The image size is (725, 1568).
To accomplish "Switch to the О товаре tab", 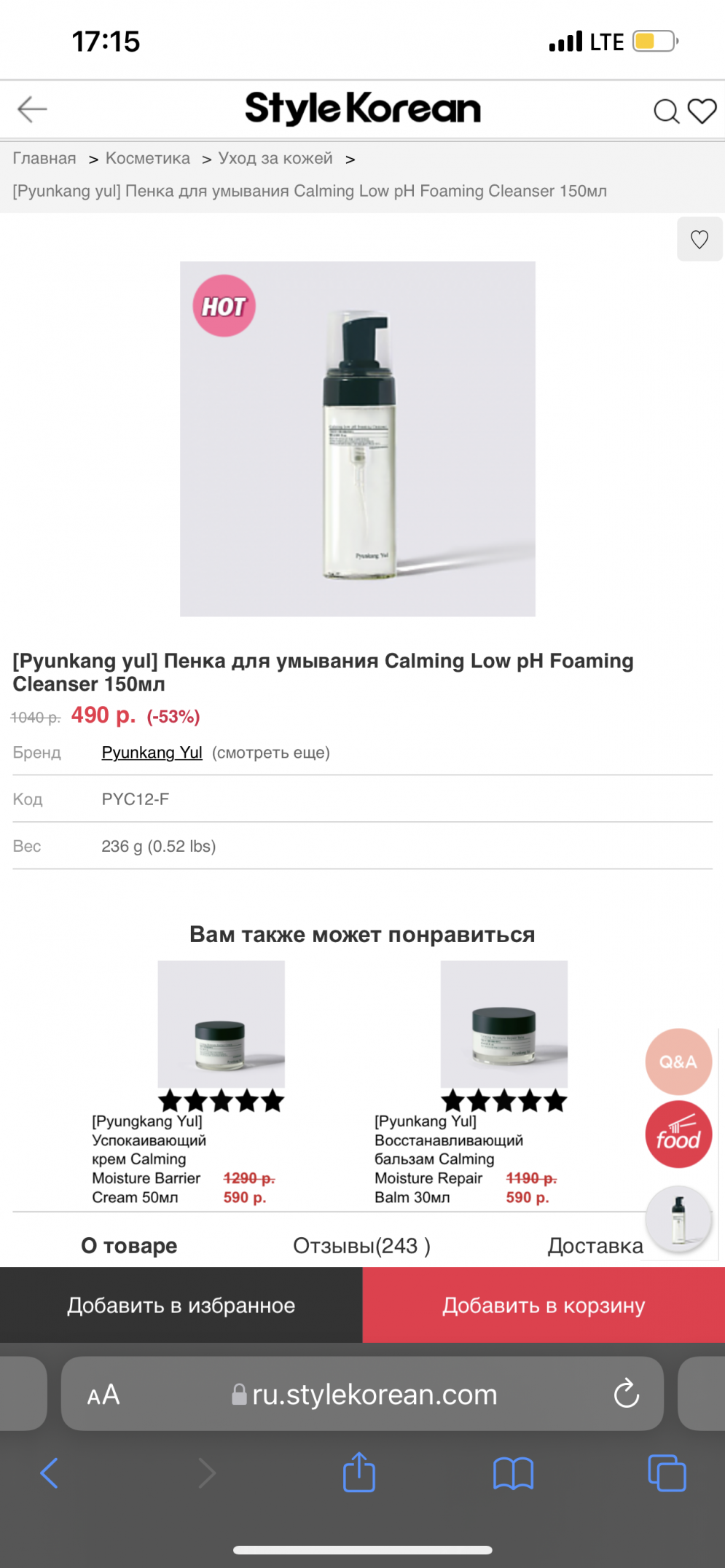I will point(129,1246).
